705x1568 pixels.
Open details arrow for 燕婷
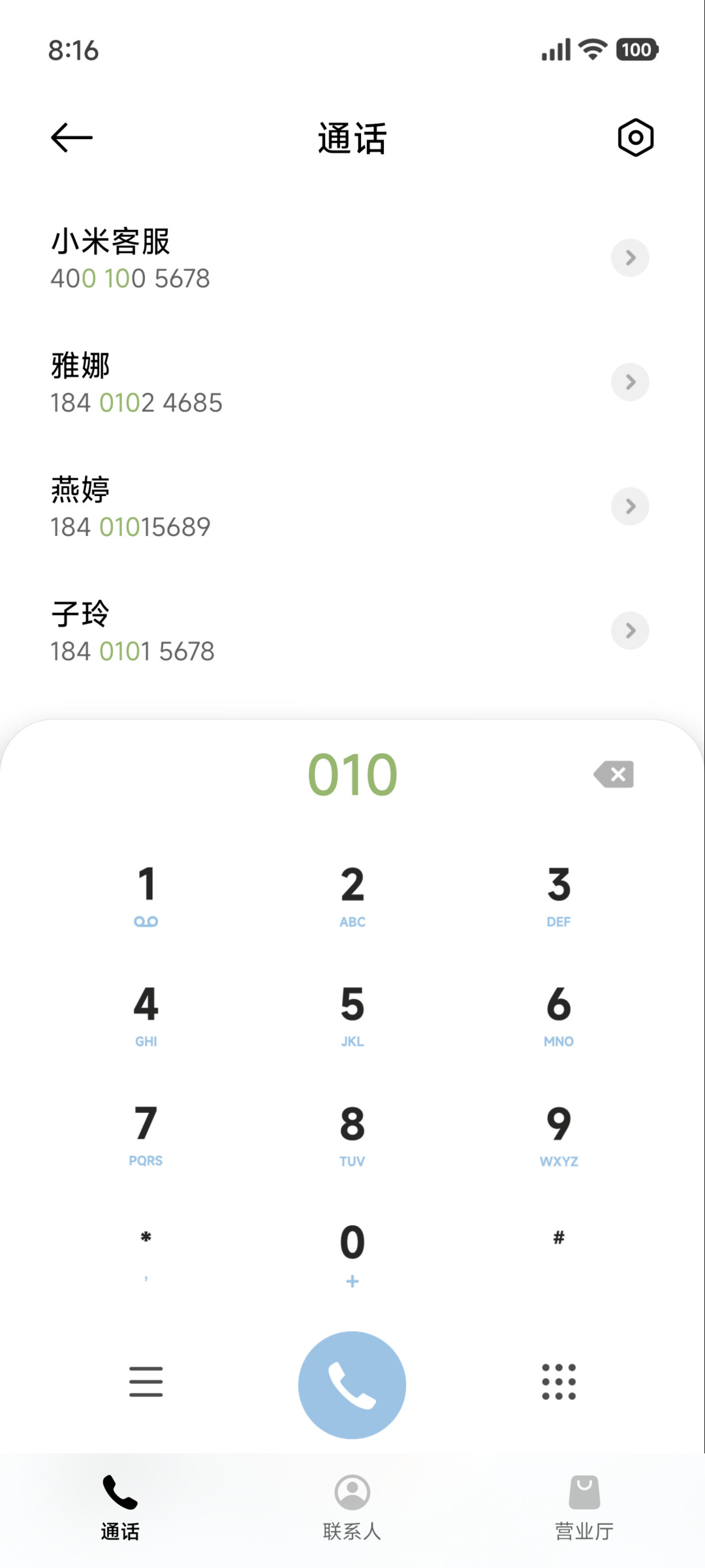[630, 507]
